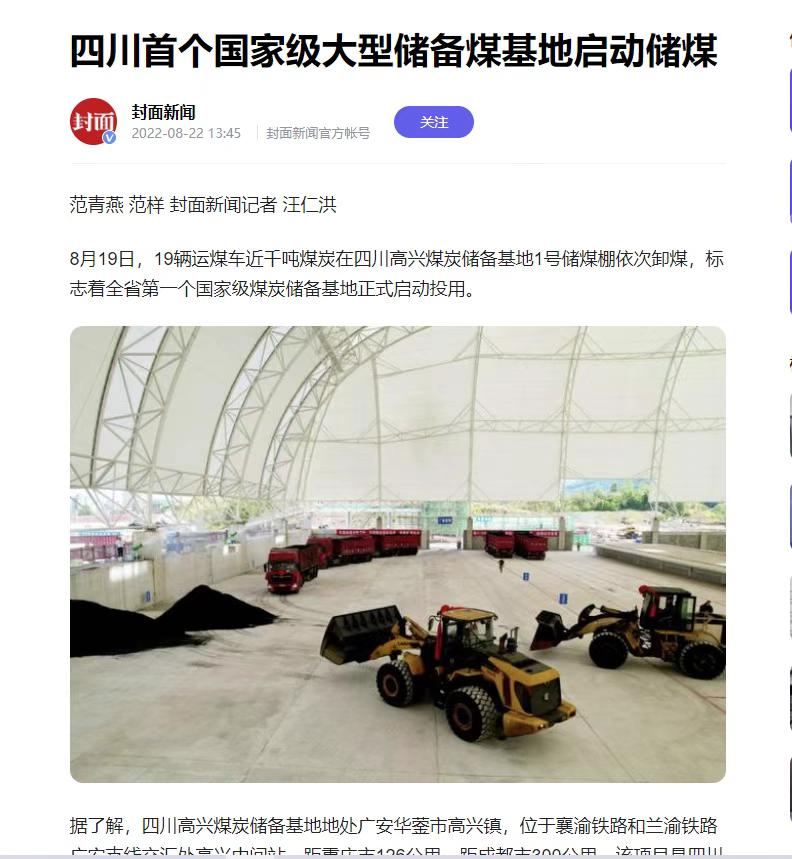Follow 封面新闻 with the 关注 button

click(433, 122)
